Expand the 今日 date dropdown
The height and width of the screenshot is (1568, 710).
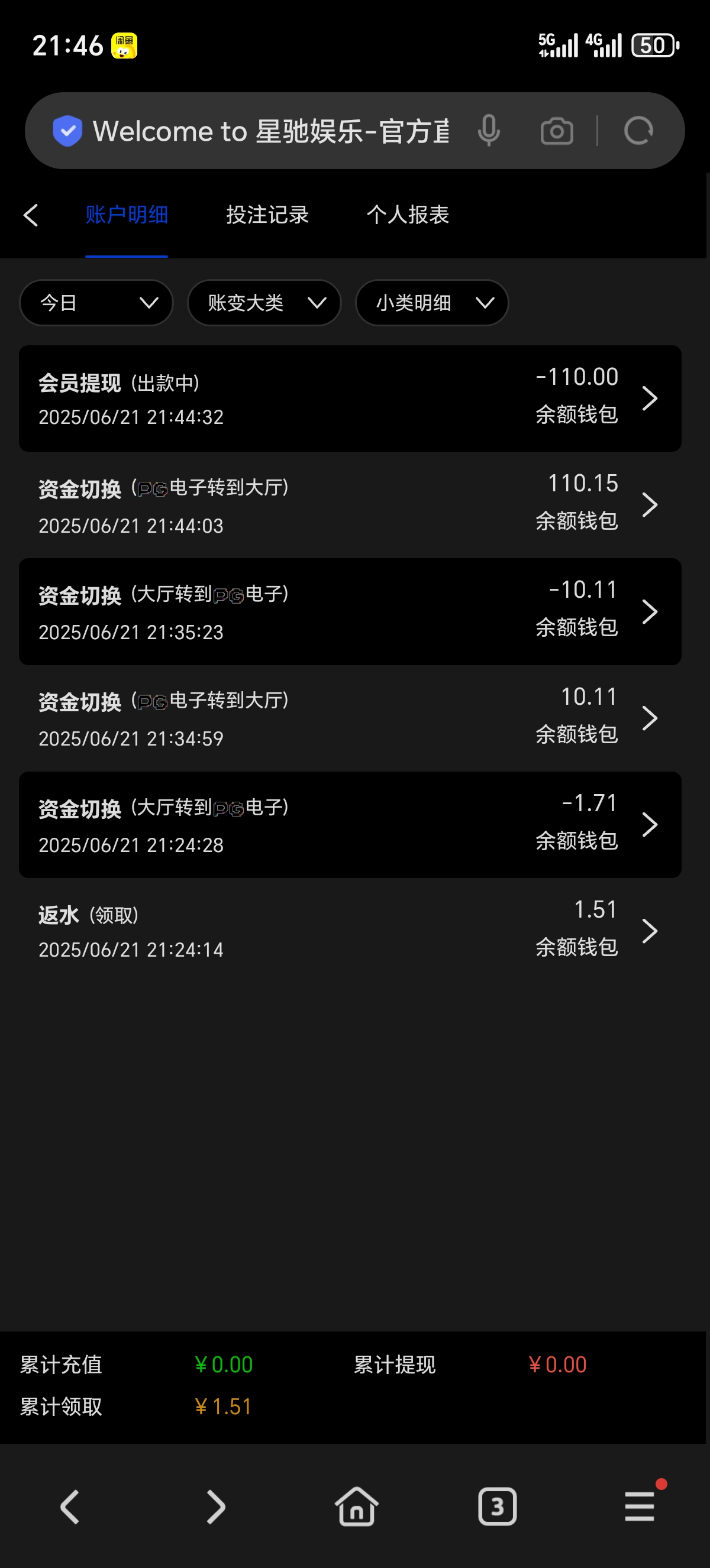pos(96,303)
